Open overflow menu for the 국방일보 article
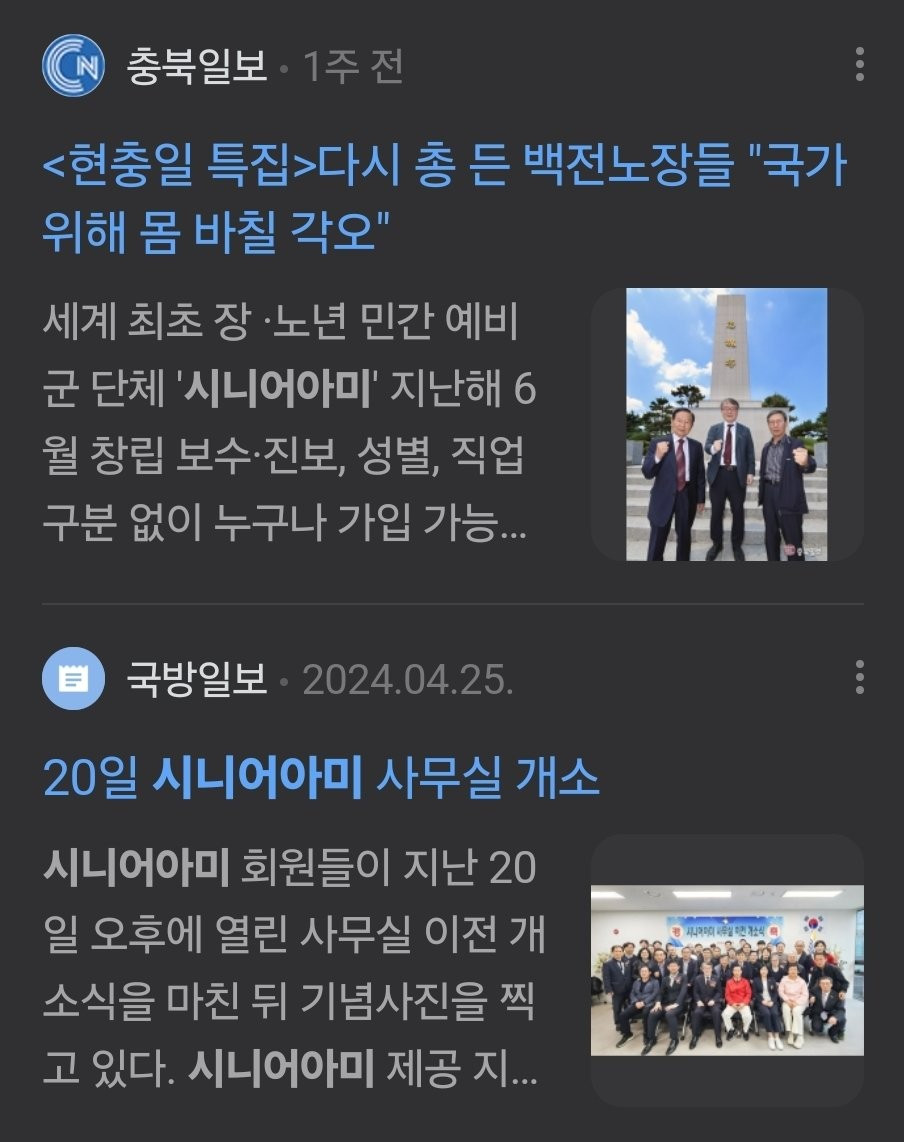The width and height of the screenshot is (904, 1142). [859, 678]
